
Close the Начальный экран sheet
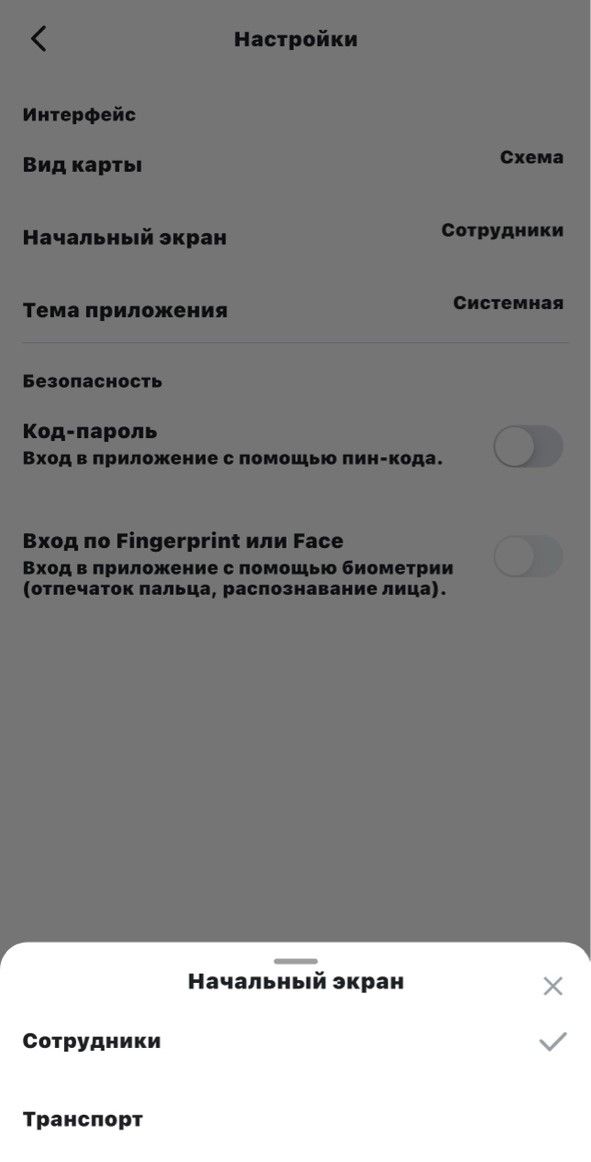pos(552,986)
